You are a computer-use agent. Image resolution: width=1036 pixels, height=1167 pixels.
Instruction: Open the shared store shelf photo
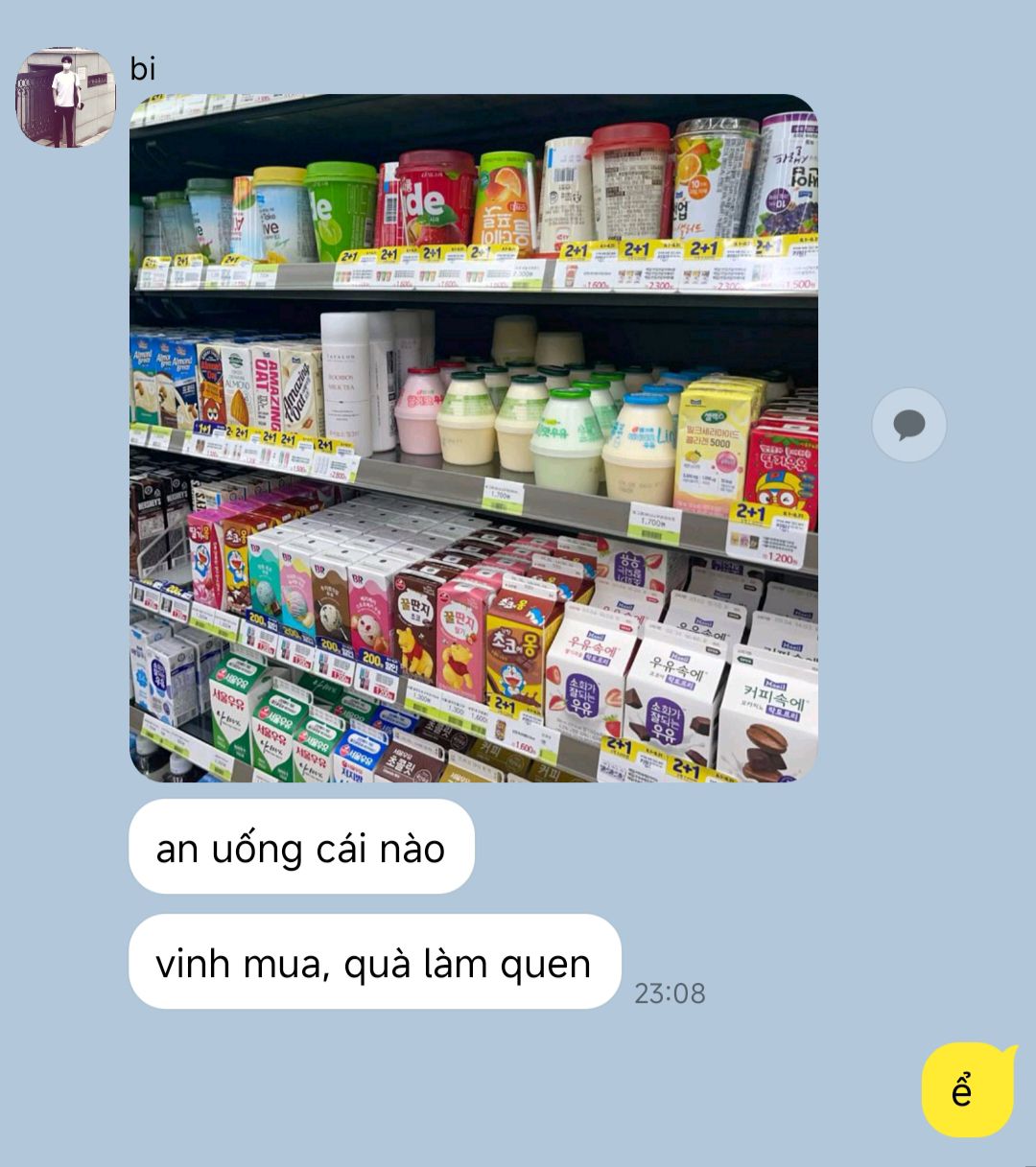pos(473,437)
